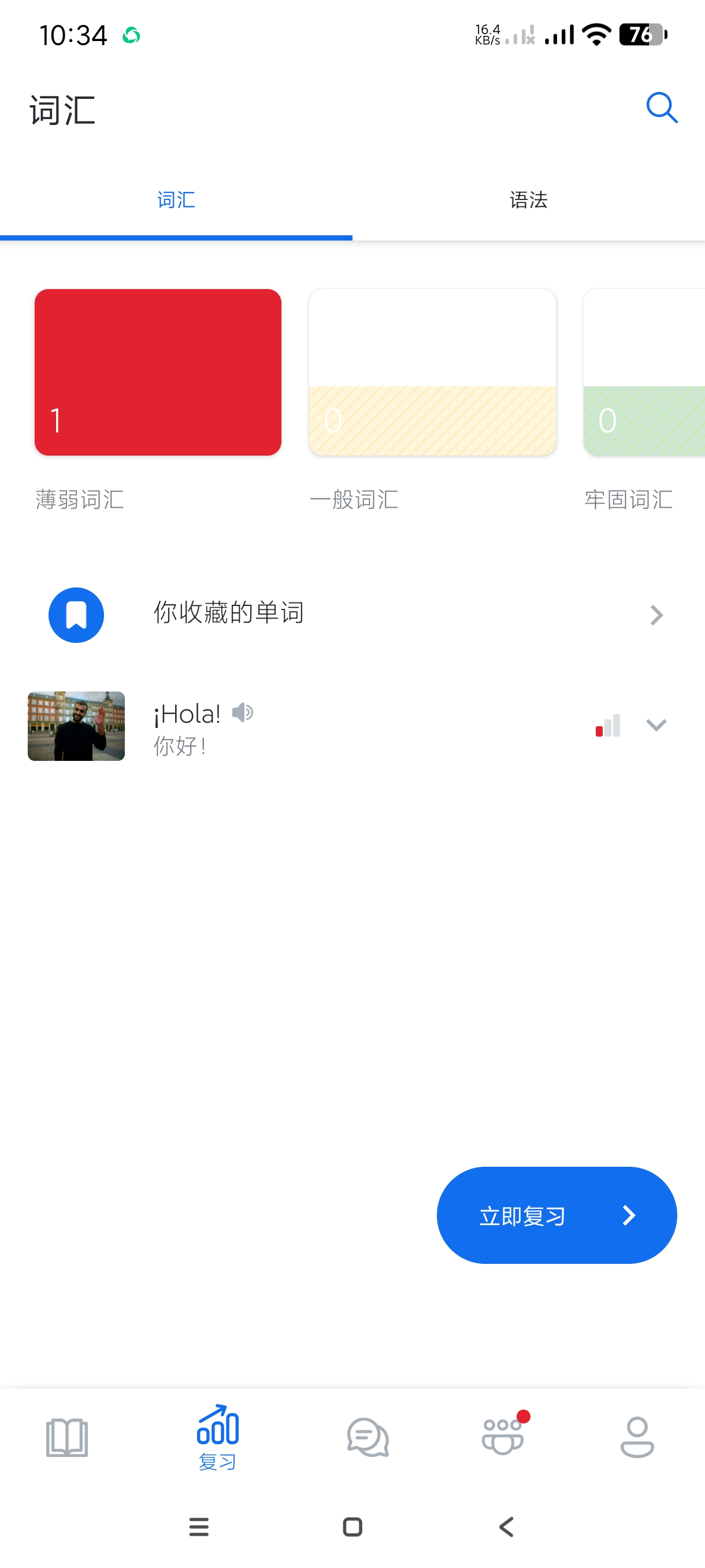Screen dimensions: 705x1568
Task: Play the ¡Hola! pronunciation audio
Action: [243, 712]
